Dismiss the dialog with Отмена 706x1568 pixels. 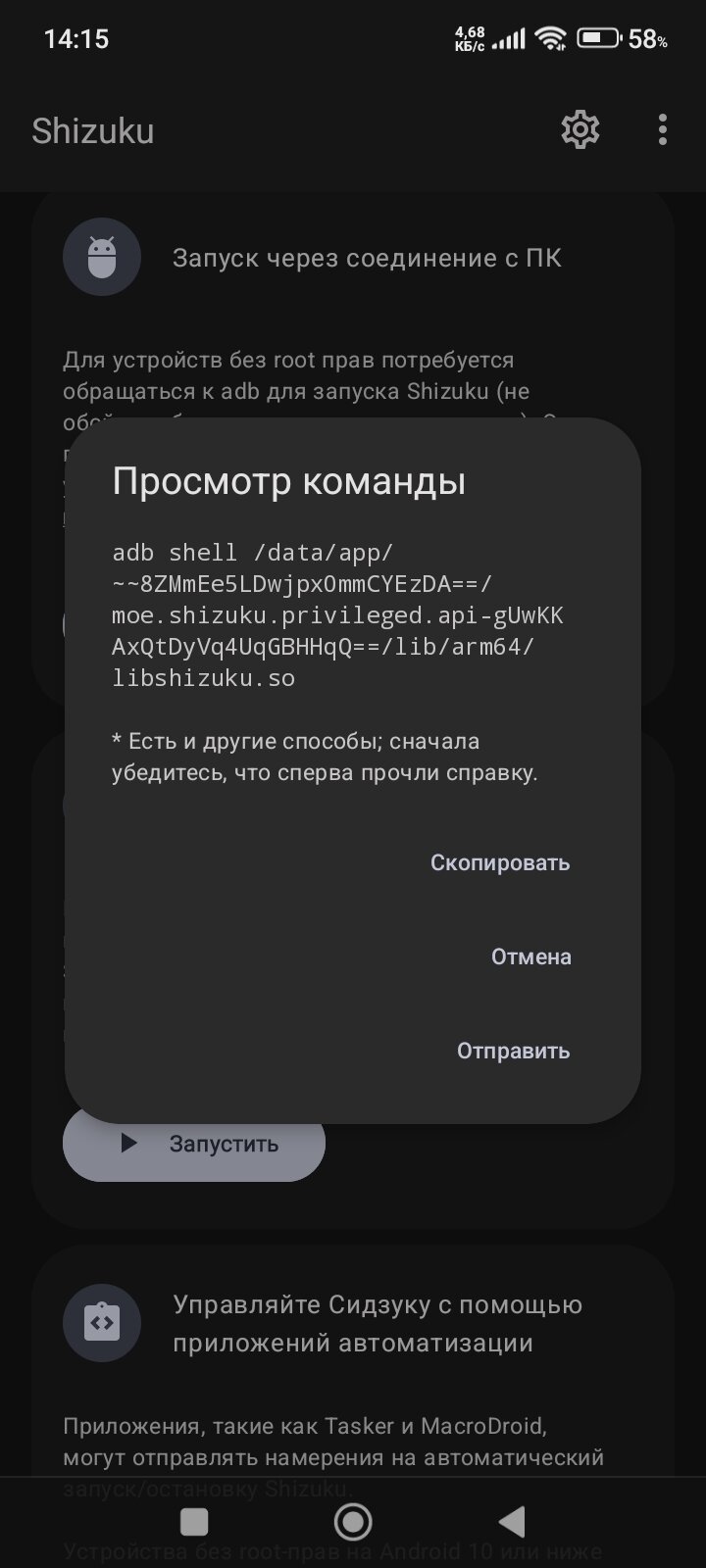[x=530, y=956]
